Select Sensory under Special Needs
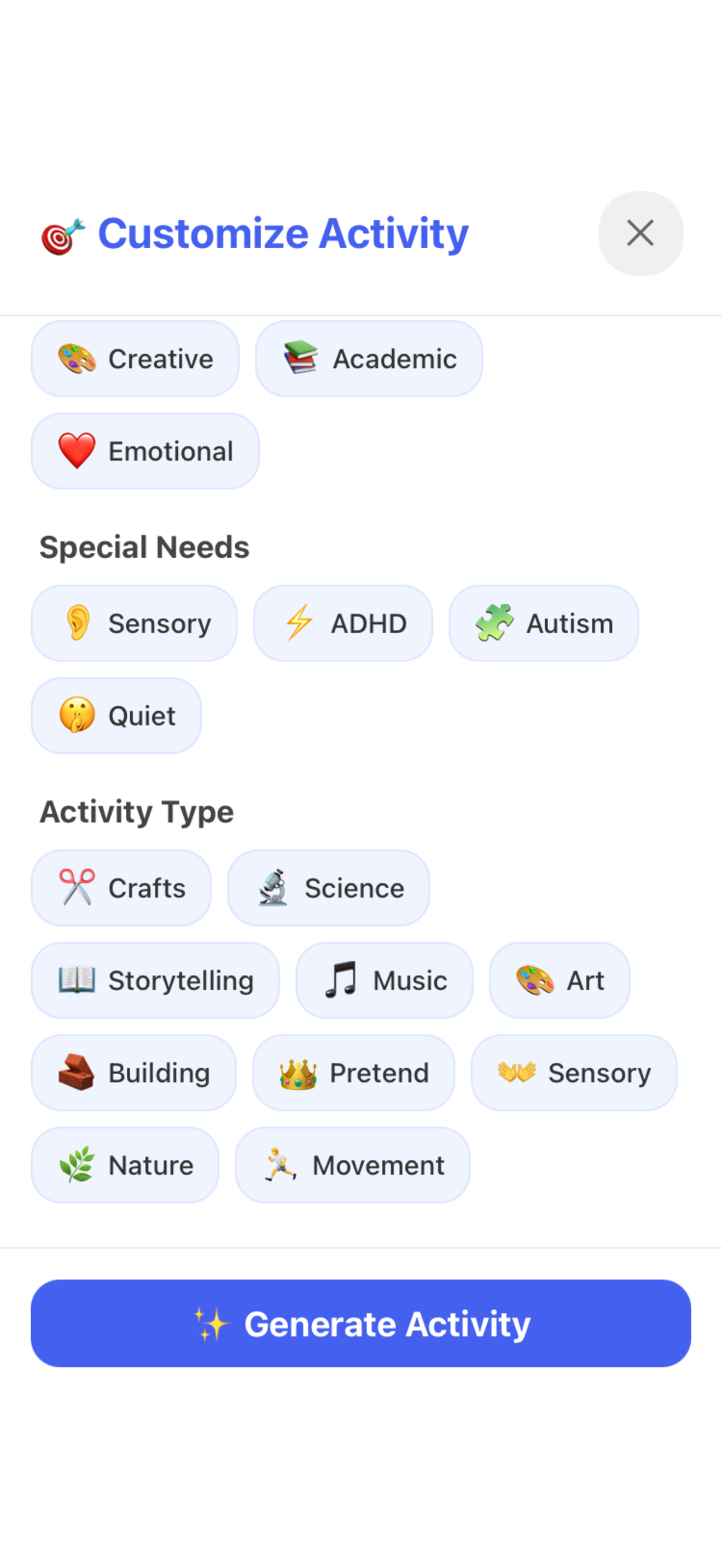This screenshot has width=722, height=1568. point(135,623)
